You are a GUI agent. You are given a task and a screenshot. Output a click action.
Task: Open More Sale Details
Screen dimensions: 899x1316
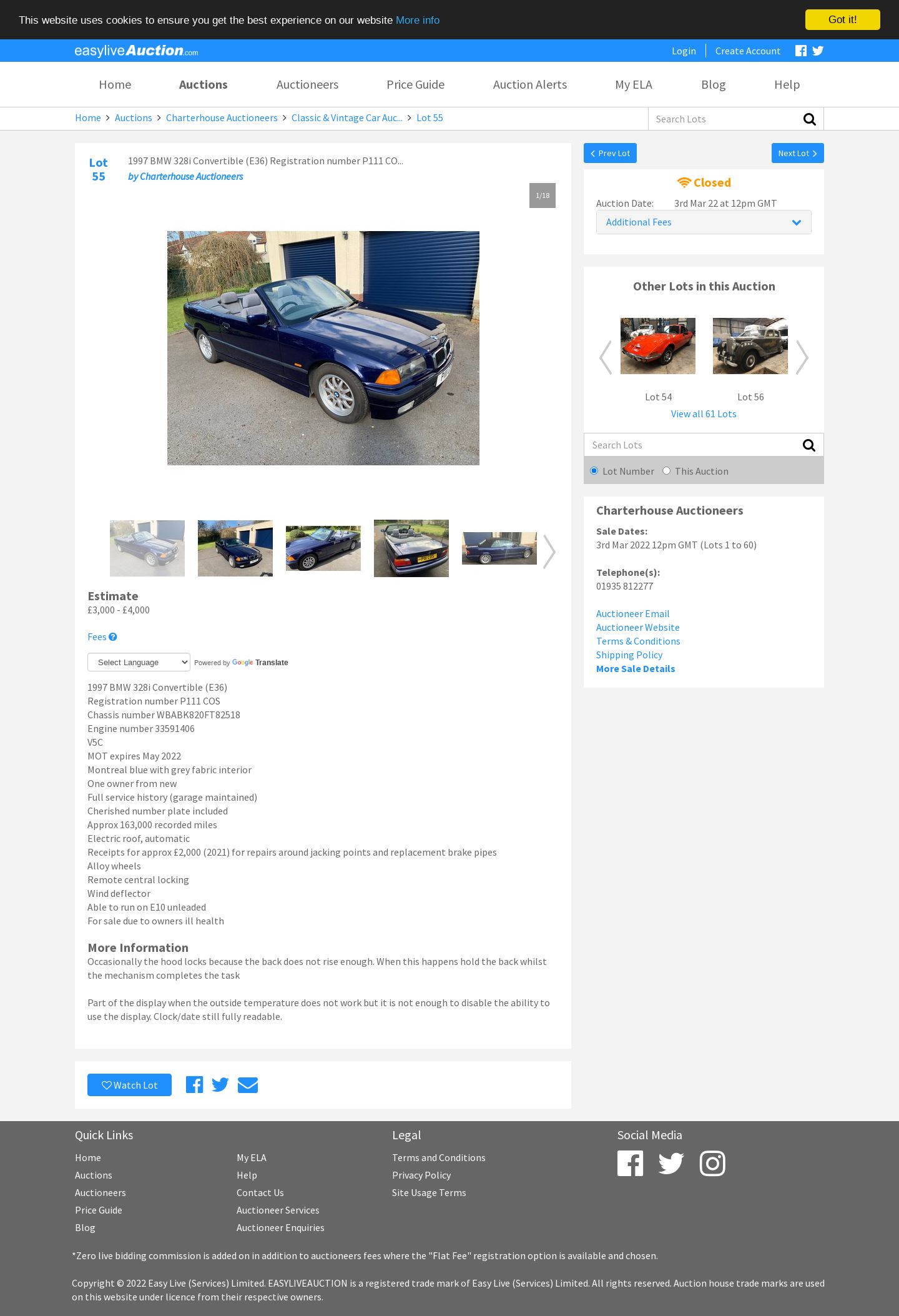(x=635, y=669)
